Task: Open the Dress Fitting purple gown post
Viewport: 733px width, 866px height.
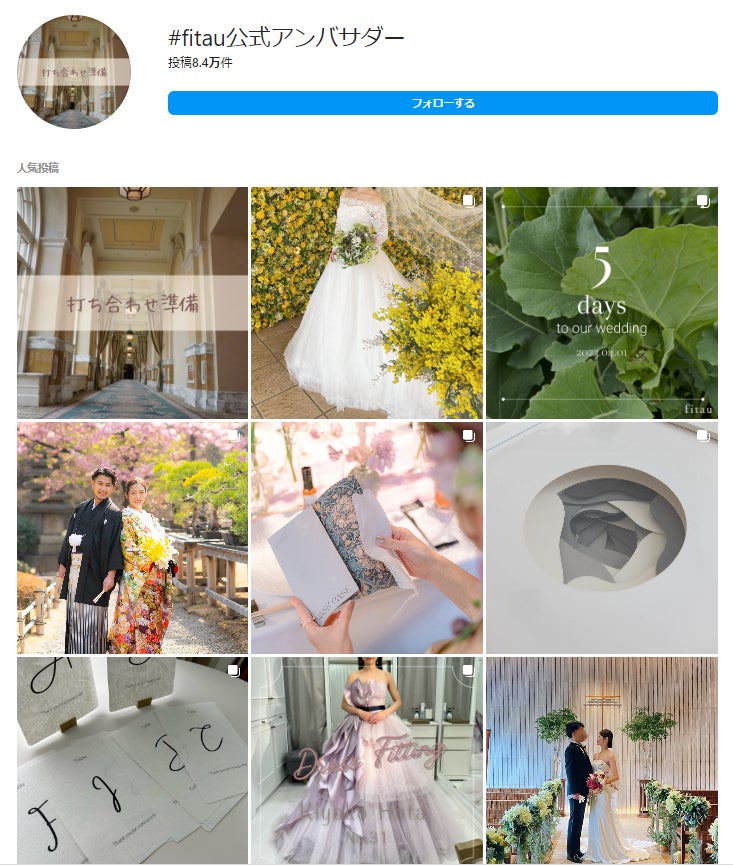Action: coord(366,760)
